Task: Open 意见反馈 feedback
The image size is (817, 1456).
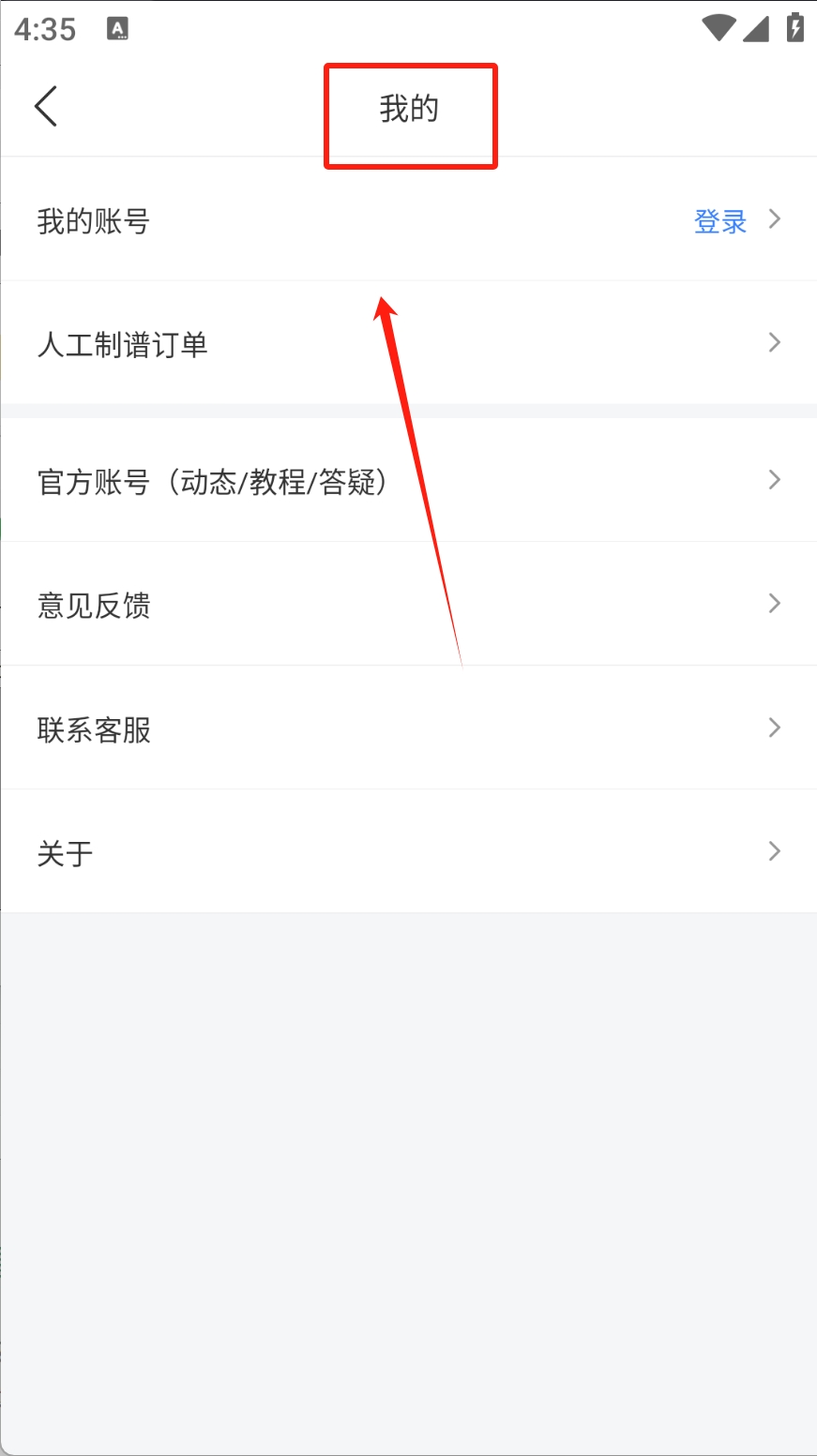Action: click(x=408, y=604)
